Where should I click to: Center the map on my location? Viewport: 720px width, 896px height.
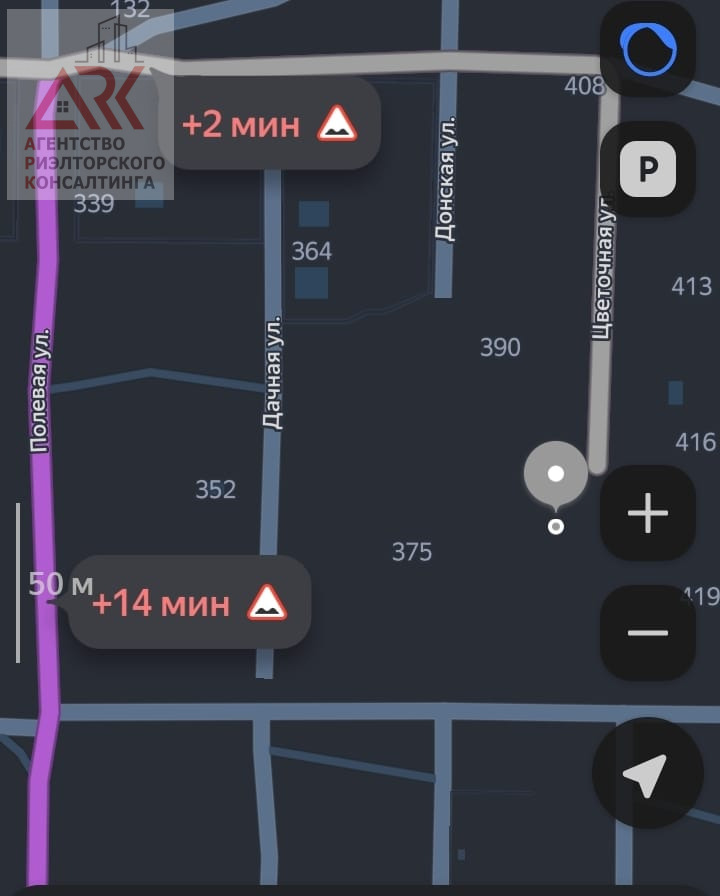645,774
